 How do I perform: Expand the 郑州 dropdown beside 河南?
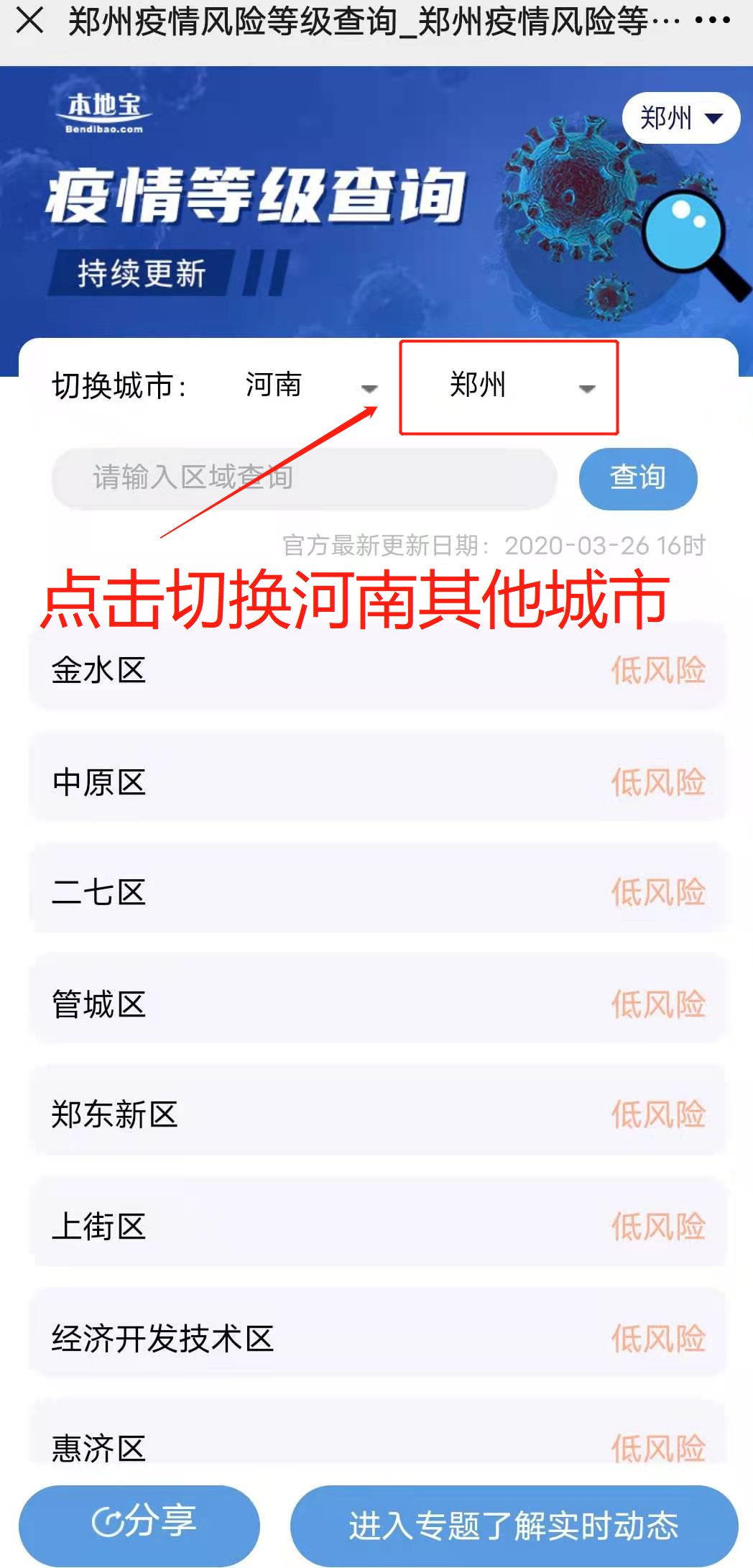click(509, 386)
